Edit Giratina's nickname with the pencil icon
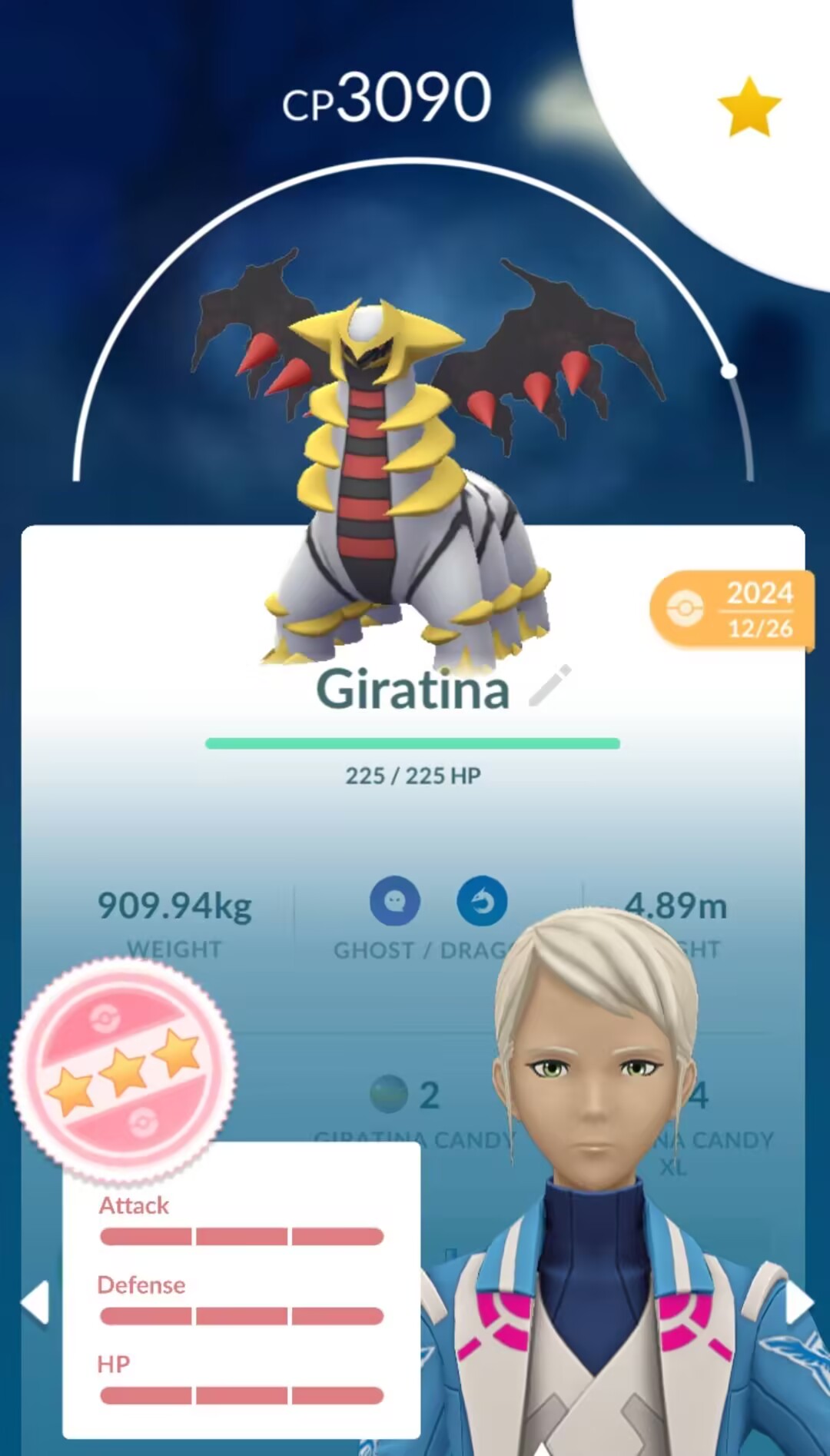This screenshot has width=830, height=1456. click(x=550, y=685)
